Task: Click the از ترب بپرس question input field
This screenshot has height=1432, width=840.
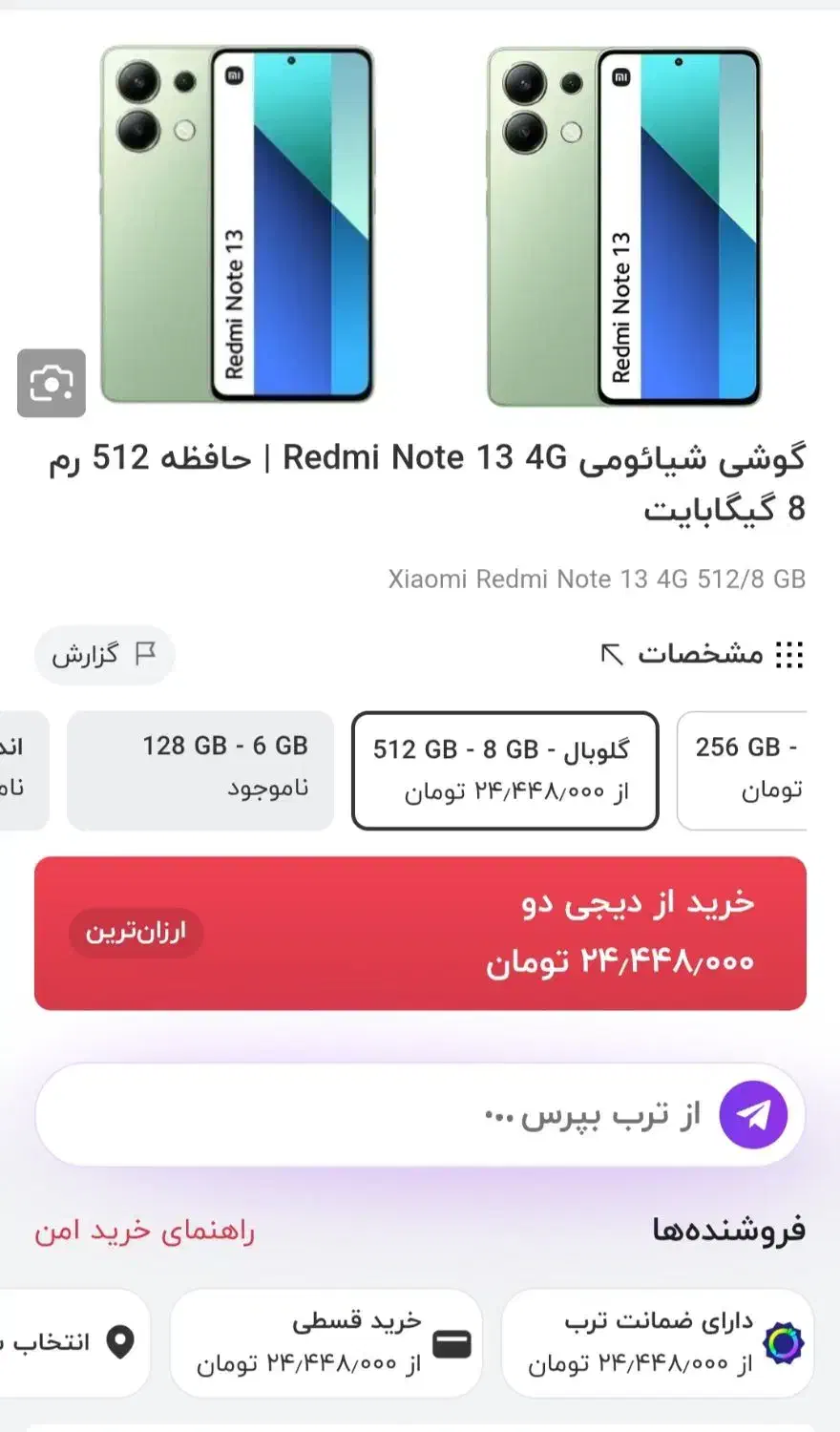Action: (420, 1113)
